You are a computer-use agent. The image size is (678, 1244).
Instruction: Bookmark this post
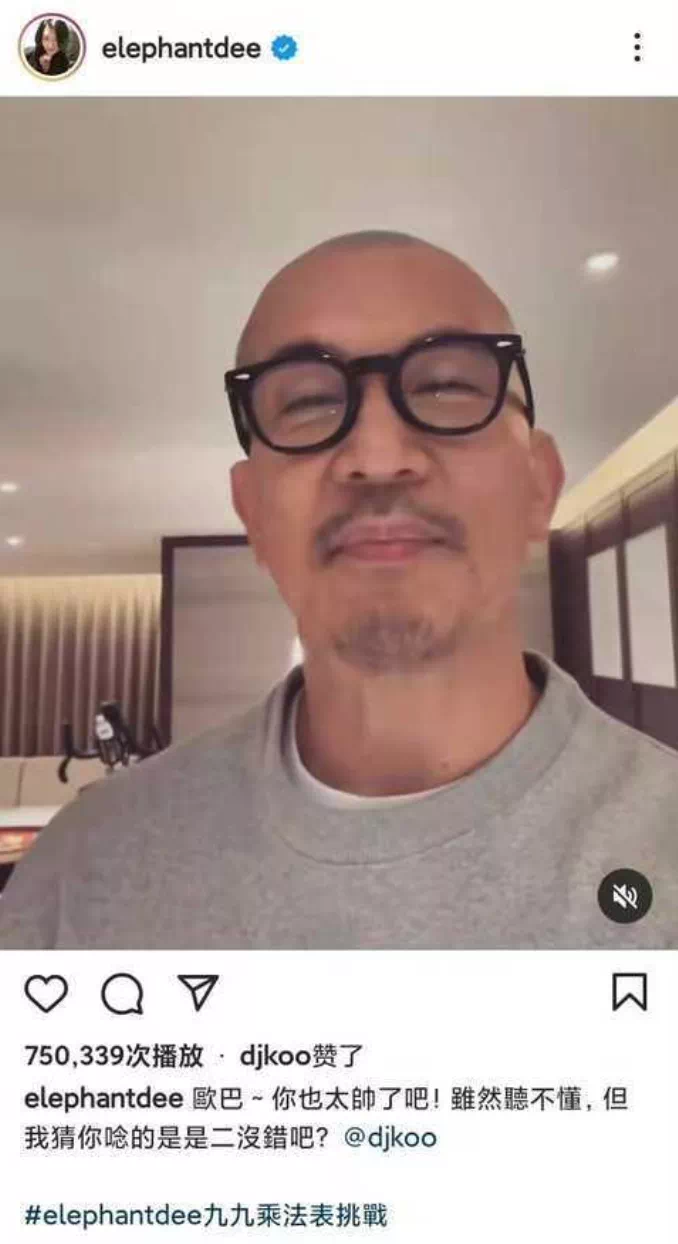[x=629, y=992]
